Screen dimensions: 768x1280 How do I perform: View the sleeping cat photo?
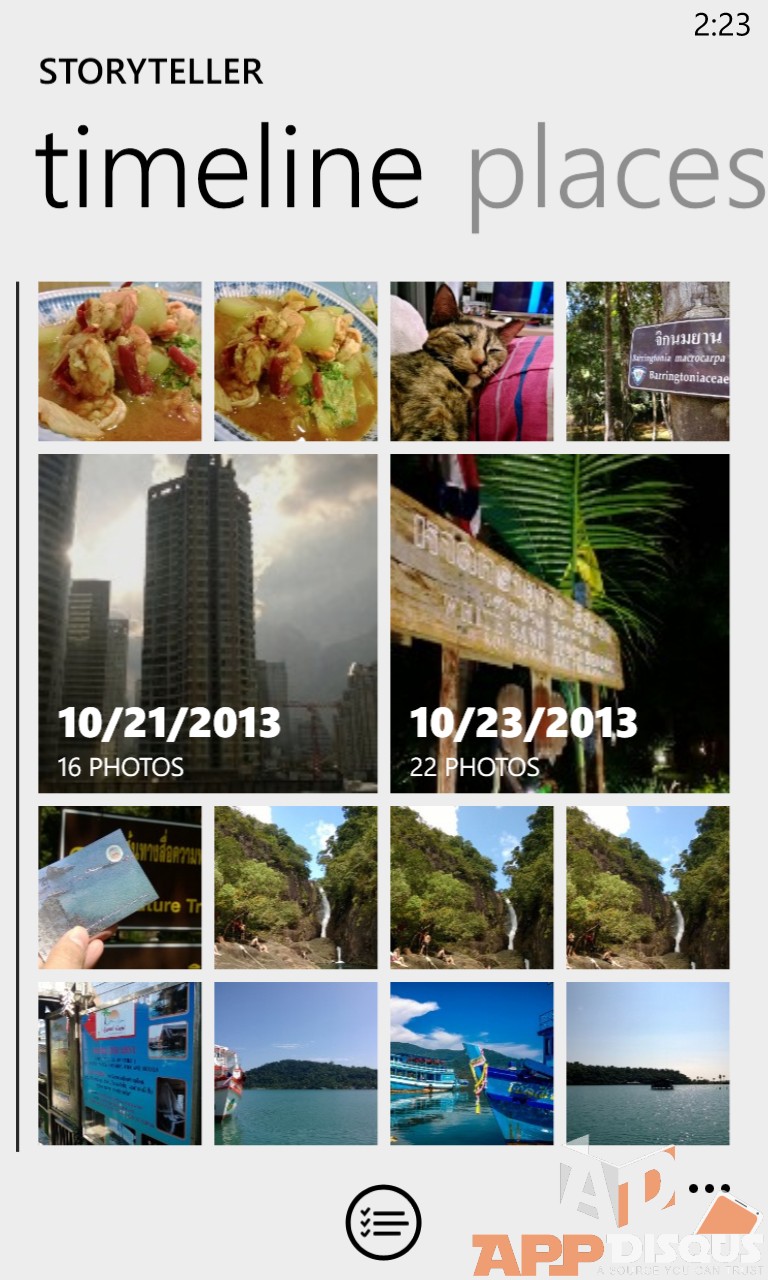[x=472, y=361]
